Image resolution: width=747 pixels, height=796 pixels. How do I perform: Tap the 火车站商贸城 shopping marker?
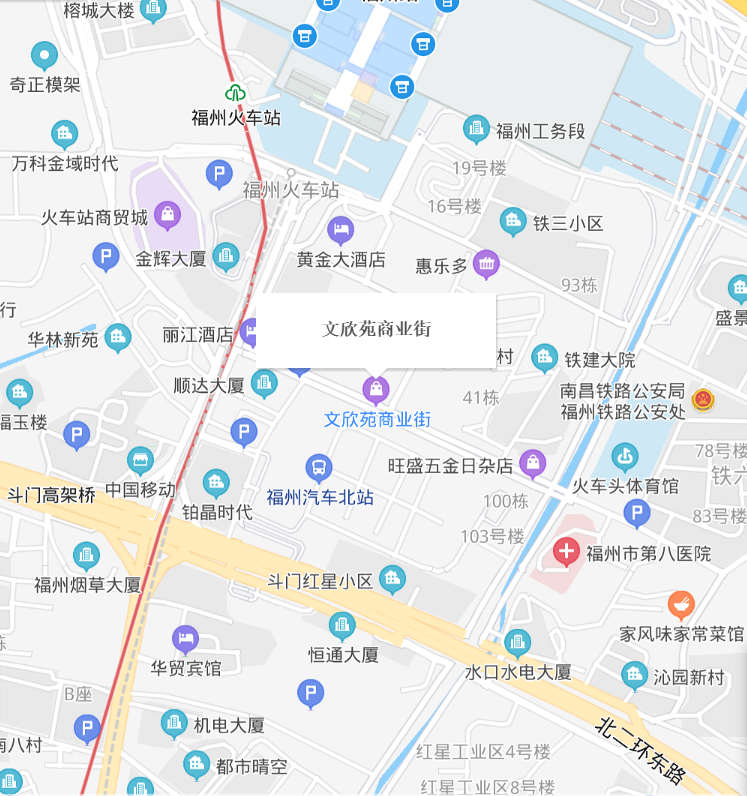(x=167, y=214)
